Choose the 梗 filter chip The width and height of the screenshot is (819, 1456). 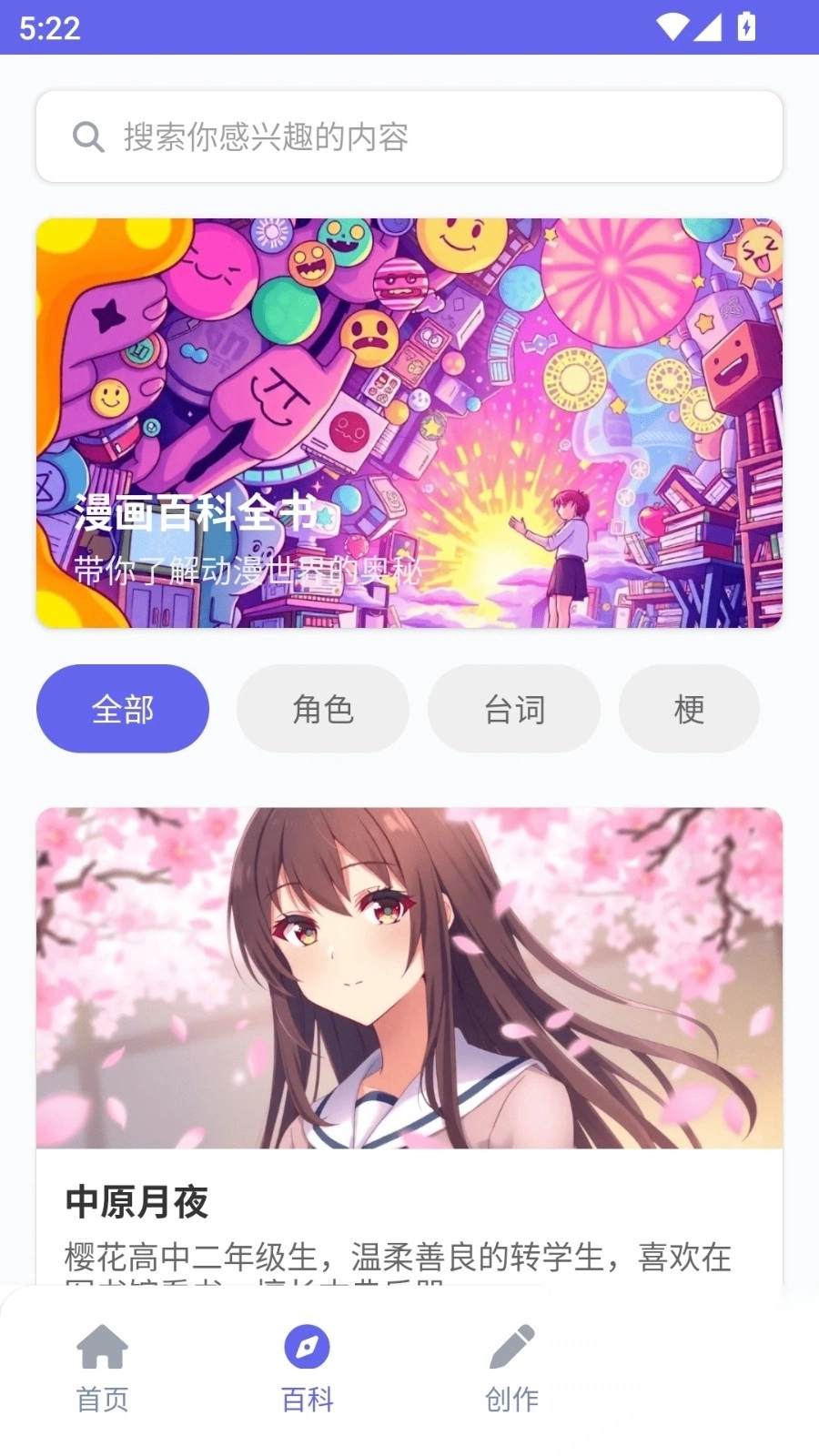pyautogui.click(x=689, y=709)
